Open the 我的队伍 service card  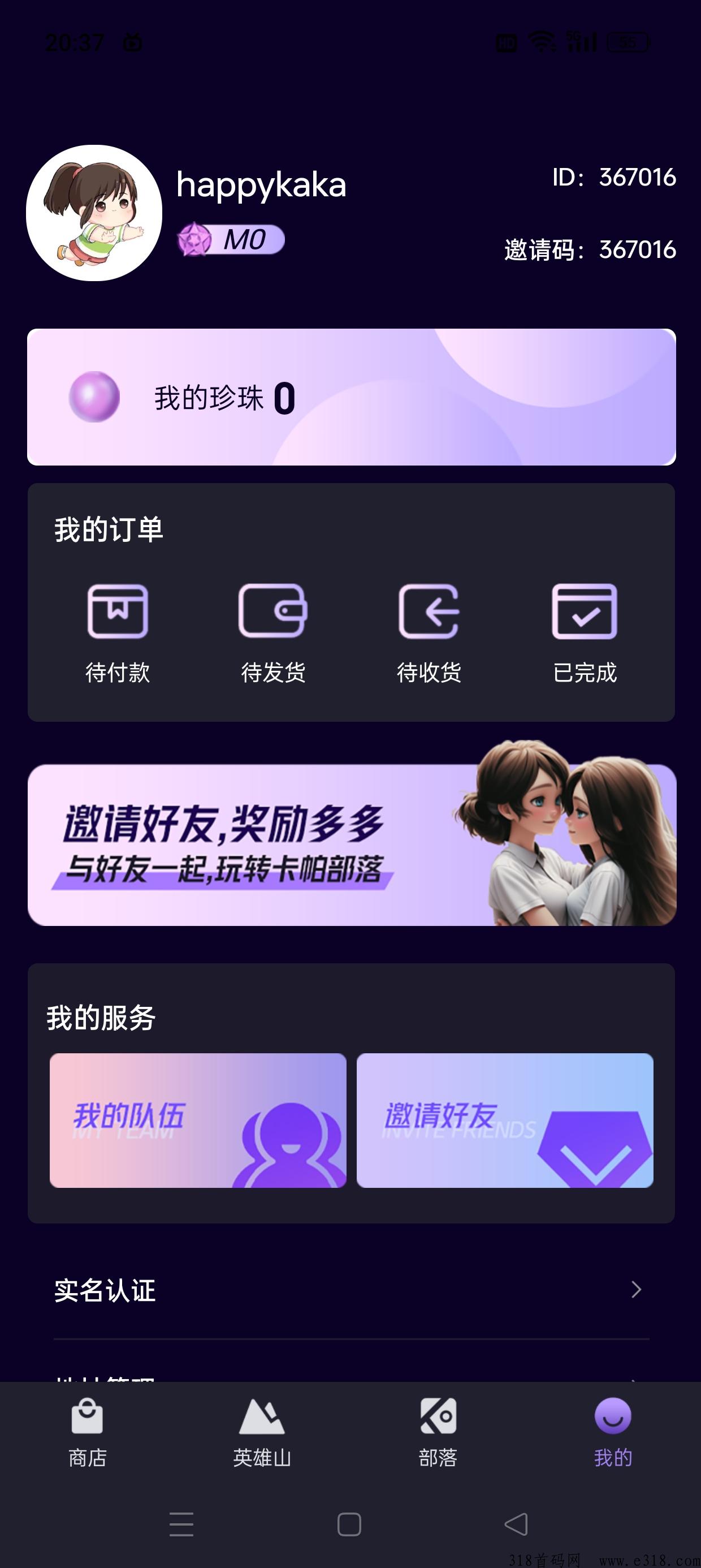[x=198, y=1120]
